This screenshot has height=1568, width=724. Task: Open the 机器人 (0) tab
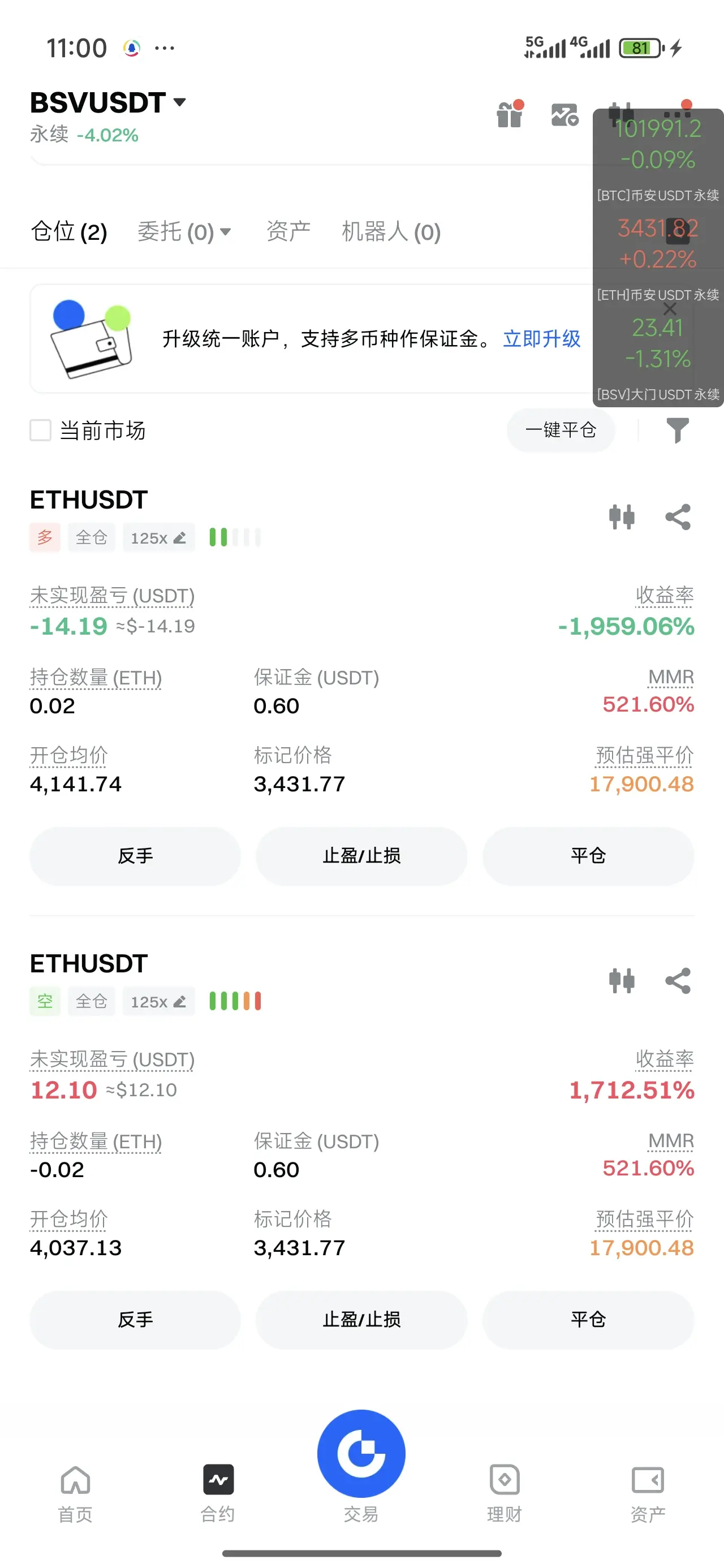click(391, 232)
